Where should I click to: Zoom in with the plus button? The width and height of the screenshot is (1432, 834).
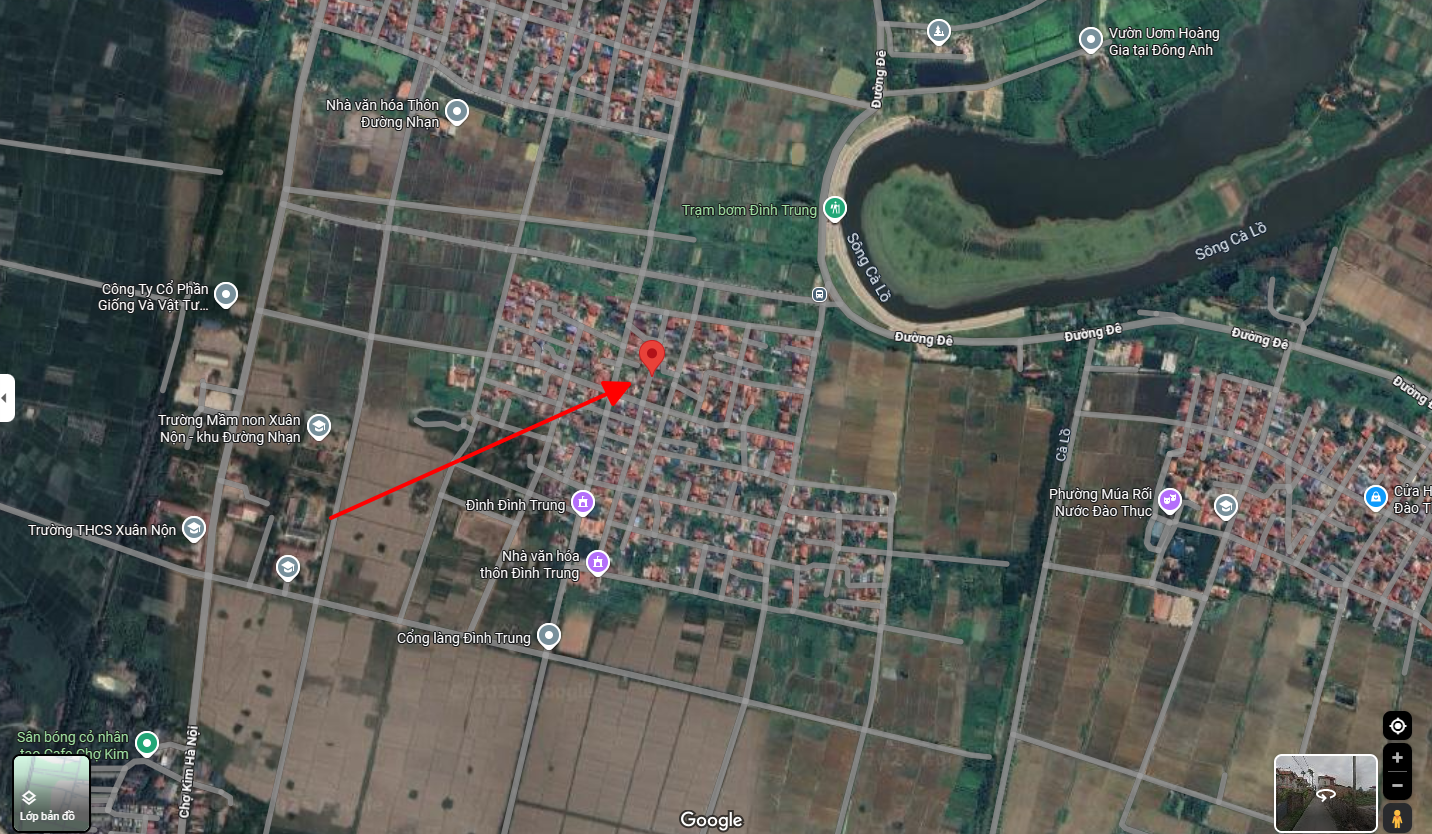pos(1397,758)
